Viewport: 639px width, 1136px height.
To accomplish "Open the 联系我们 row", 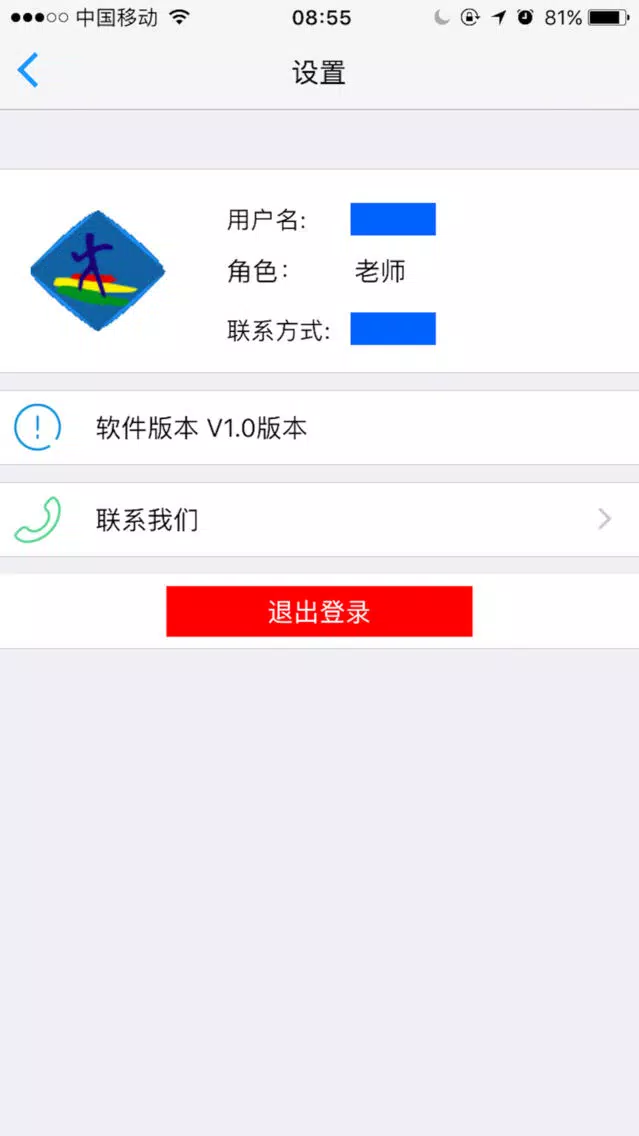I will [320, 519].
